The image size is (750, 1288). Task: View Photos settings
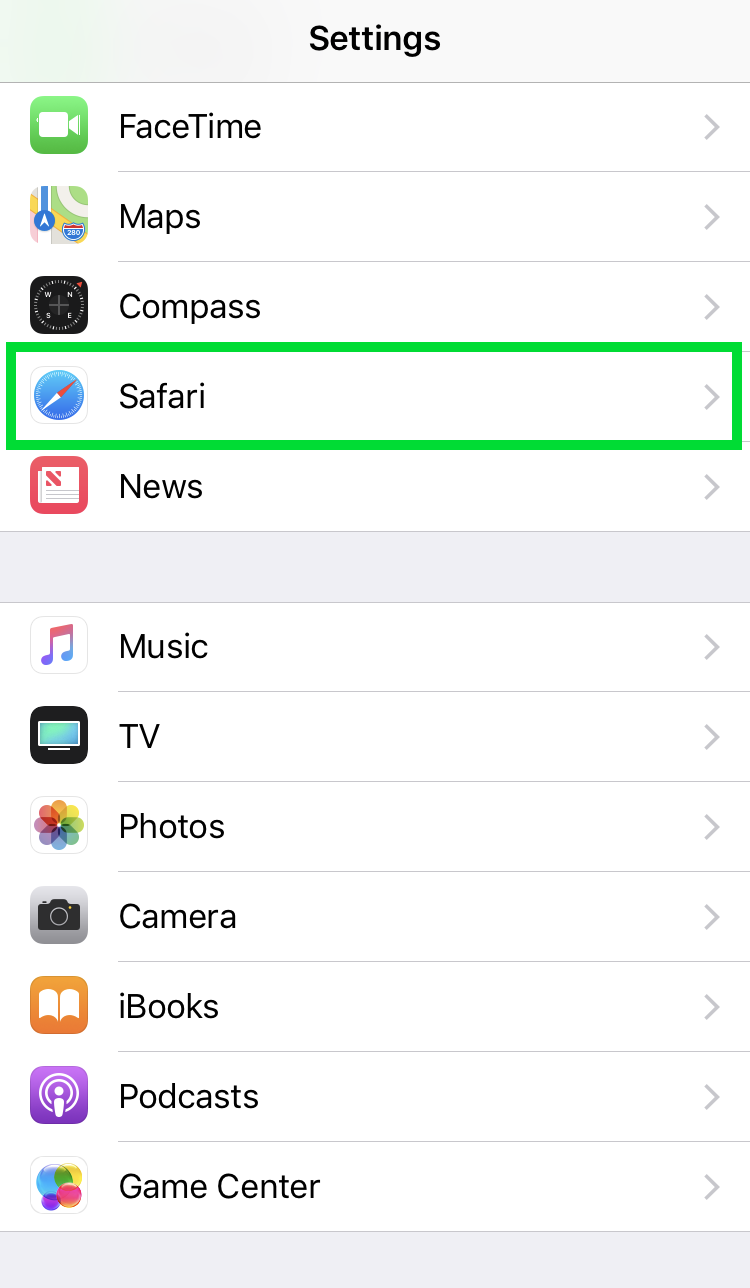pyautogui.click(x=375, y=827)
